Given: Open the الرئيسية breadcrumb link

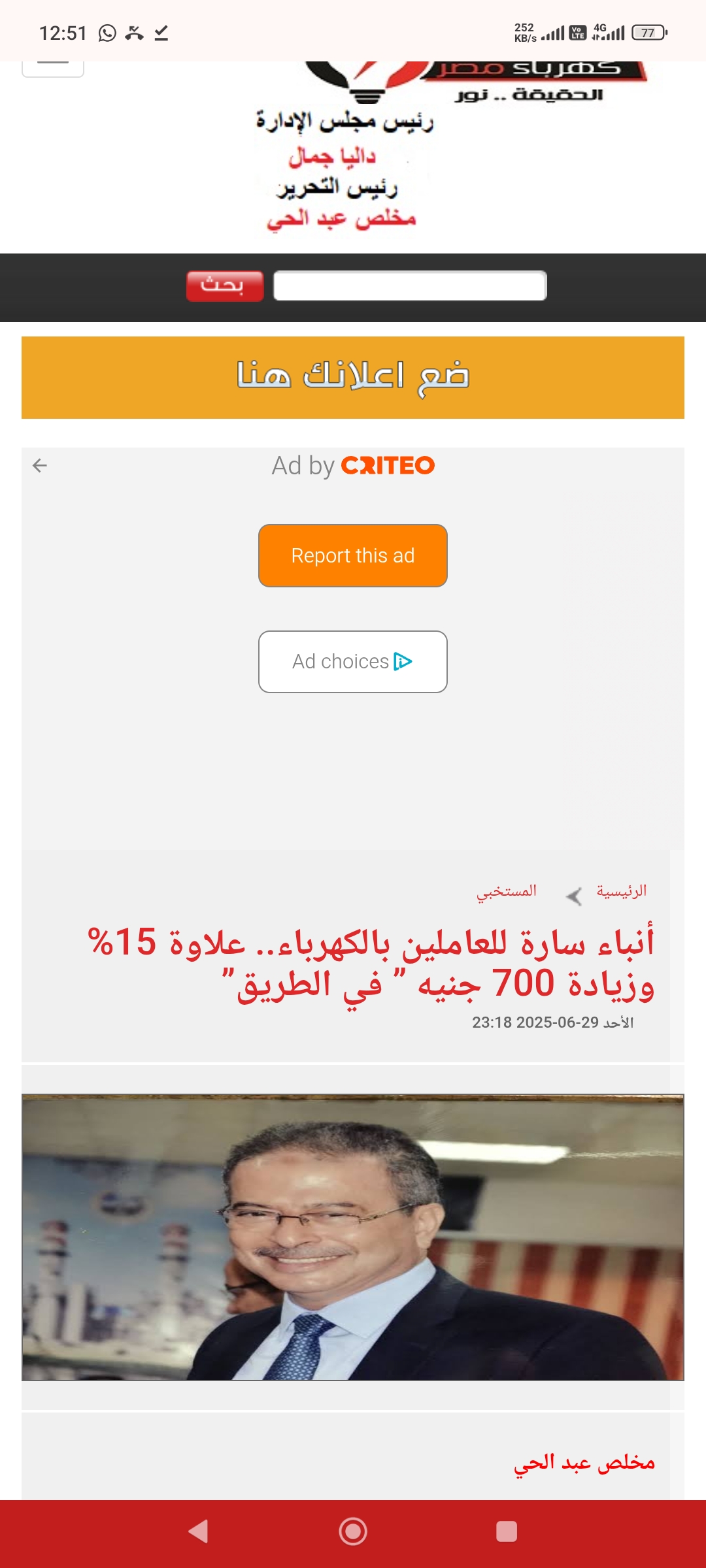Looking at the screenshot, I should point(621,891).
